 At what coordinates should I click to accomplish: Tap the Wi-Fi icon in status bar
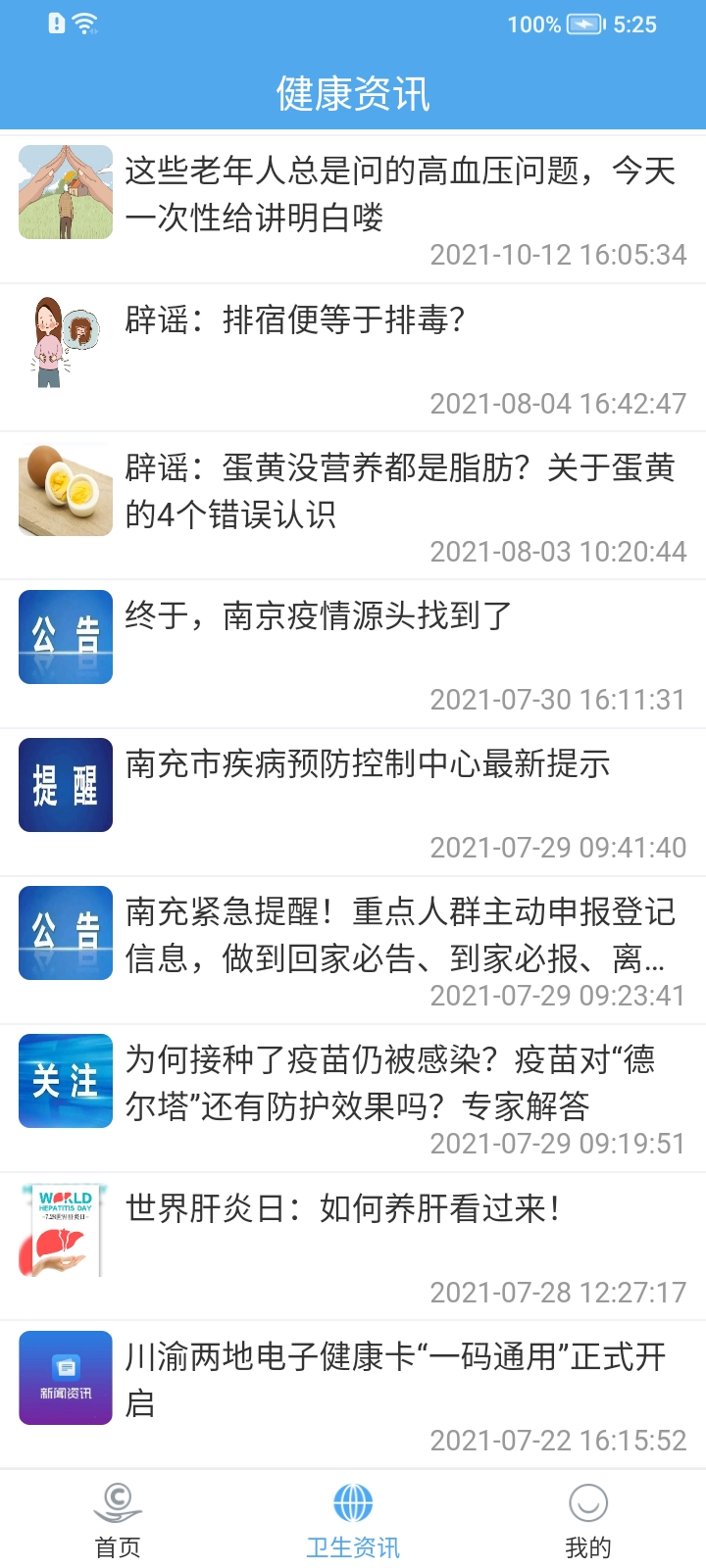tap(83, 24)
